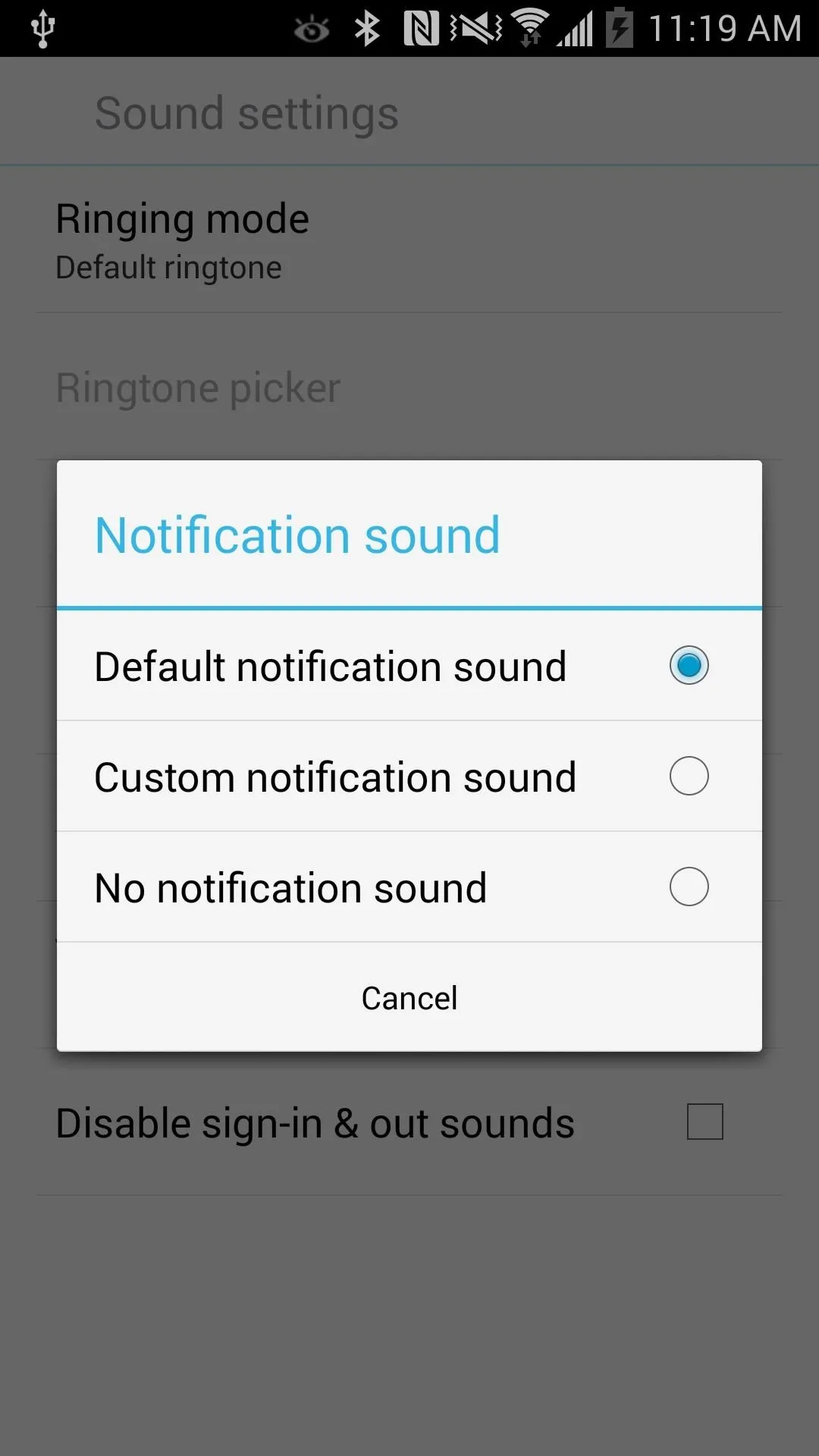
Task: Pick No notification sound
Action: [409, 887]
